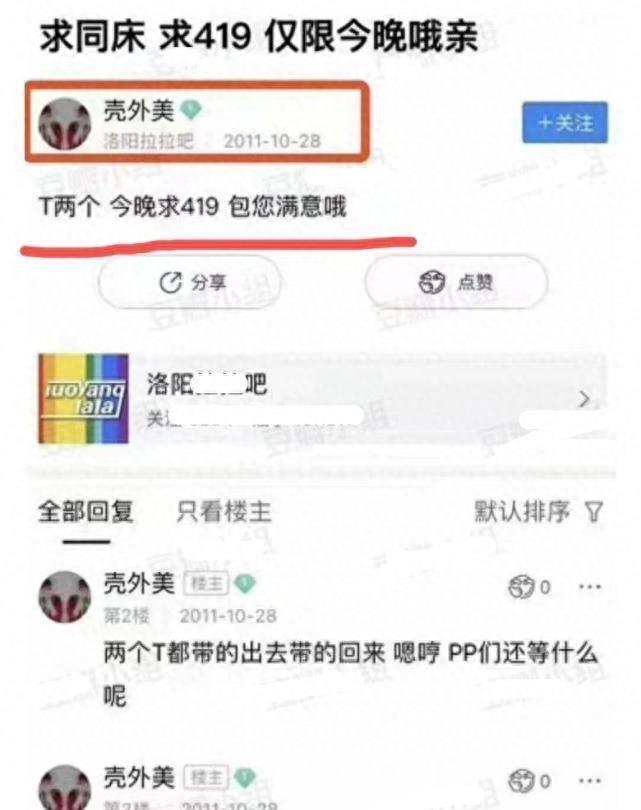Like the post with 点赞
The image size is (641, 810).
click(456, 283)
